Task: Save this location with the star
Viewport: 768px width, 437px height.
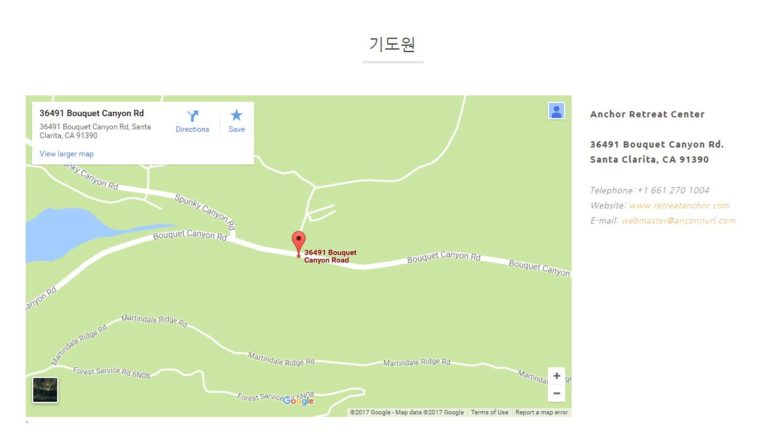Action: click(x=236, y=121)
